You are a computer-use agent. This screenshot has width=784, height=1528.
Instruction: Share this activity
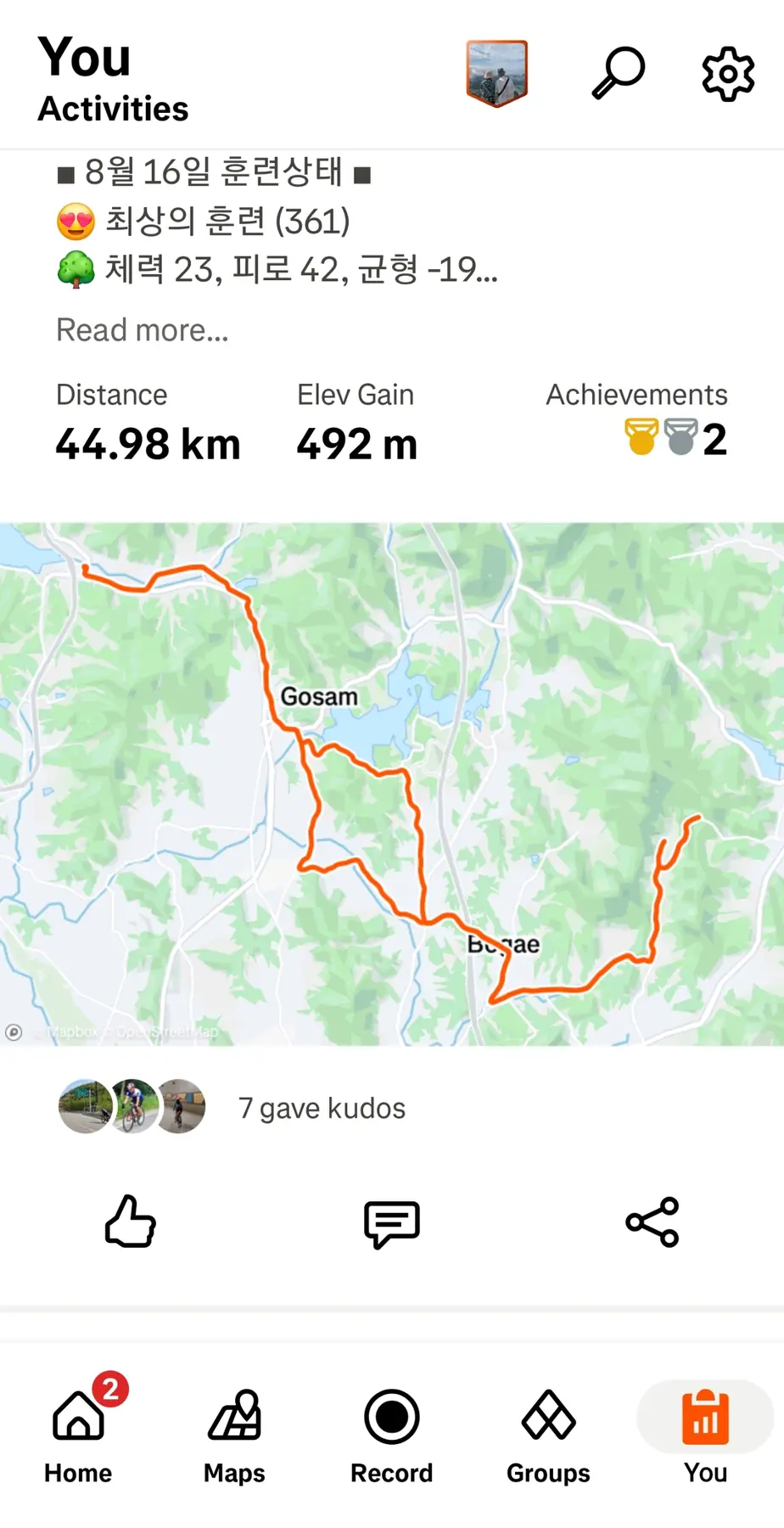coord(652,1222)
